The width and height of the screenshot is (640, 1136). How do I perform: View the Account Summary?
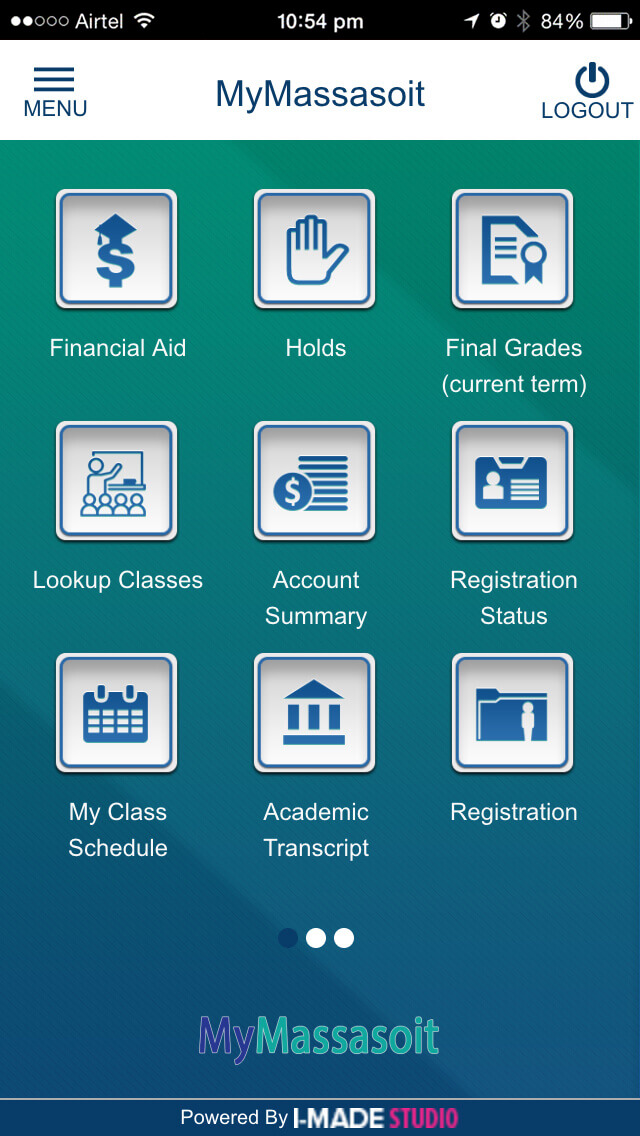pyautogui.click(x=315, y=481)
